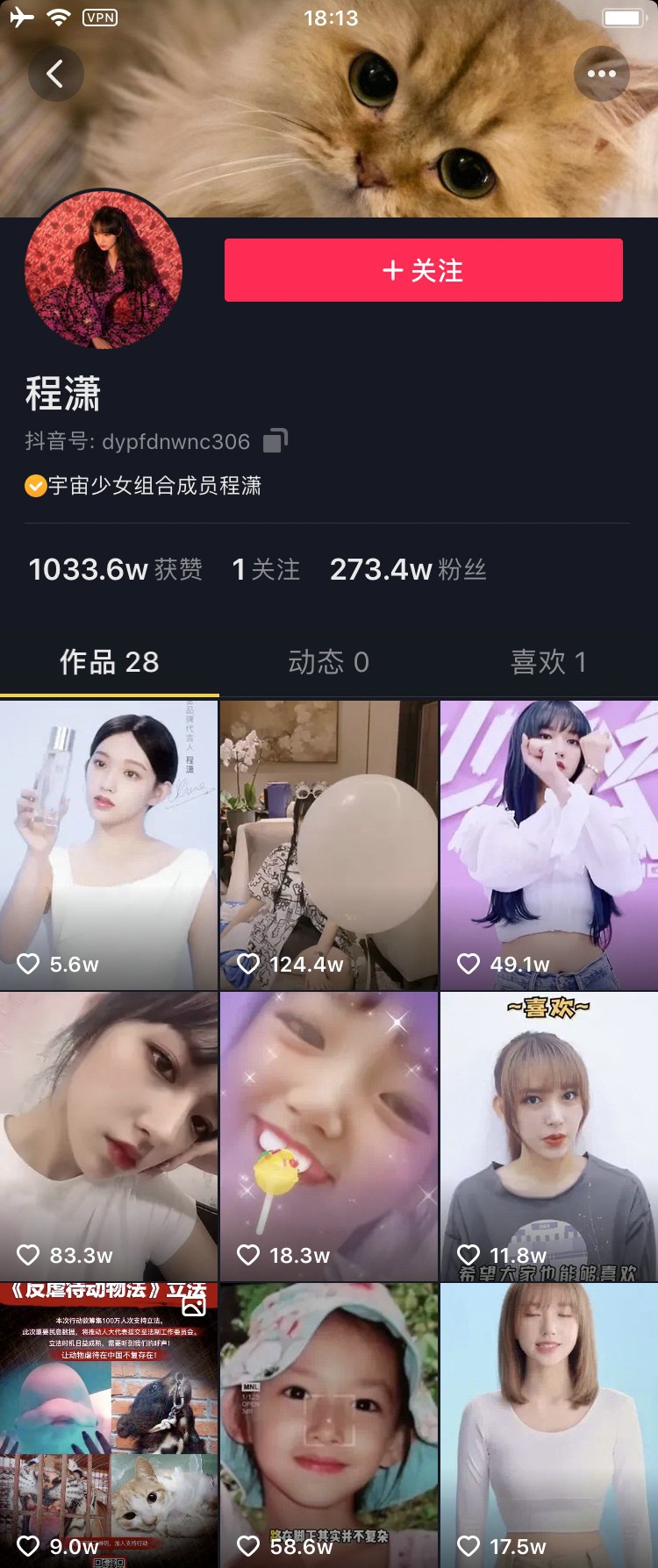View the 1 关注 following list

click(266, 569)
